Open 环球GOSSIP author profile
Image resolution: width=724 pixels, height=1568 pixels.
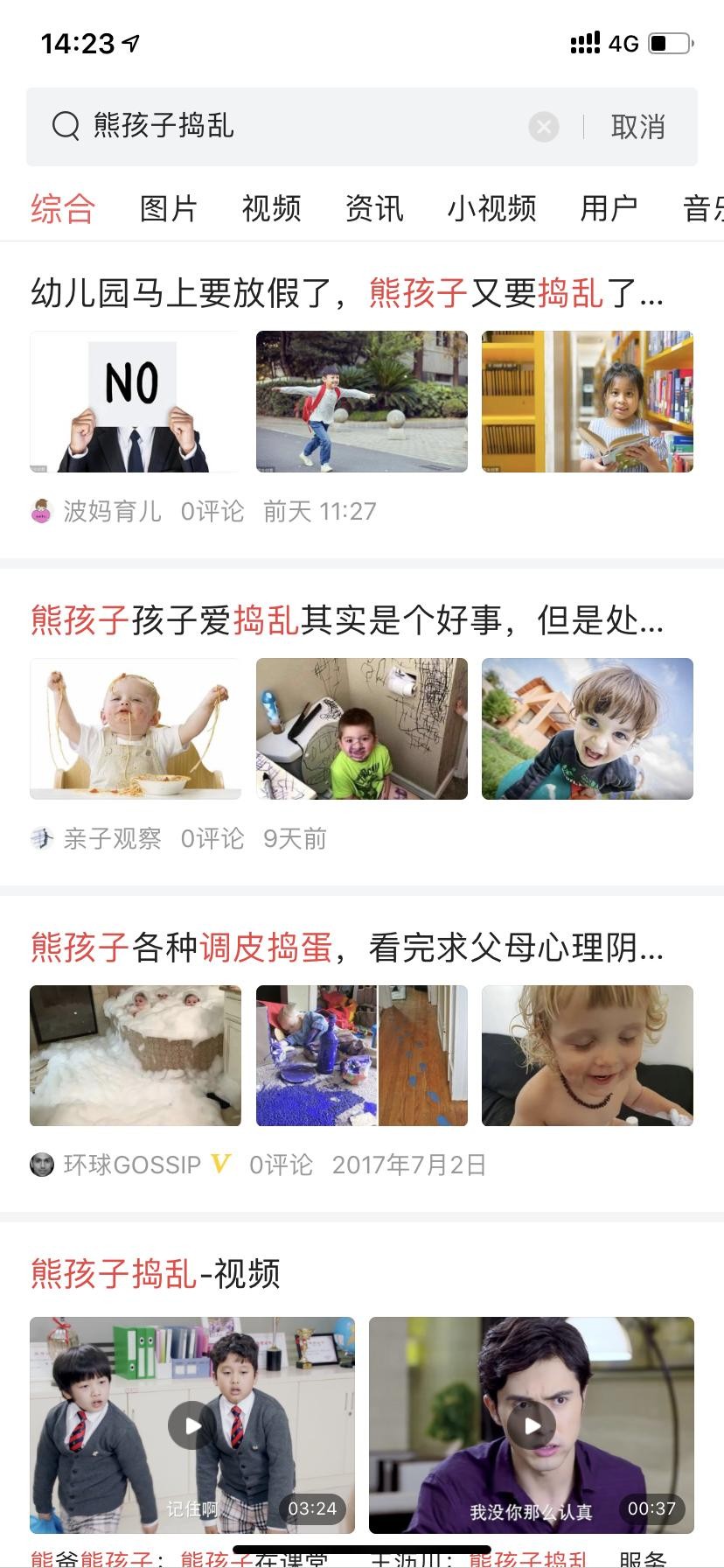pyautogui.click(x=131, y=1165)
